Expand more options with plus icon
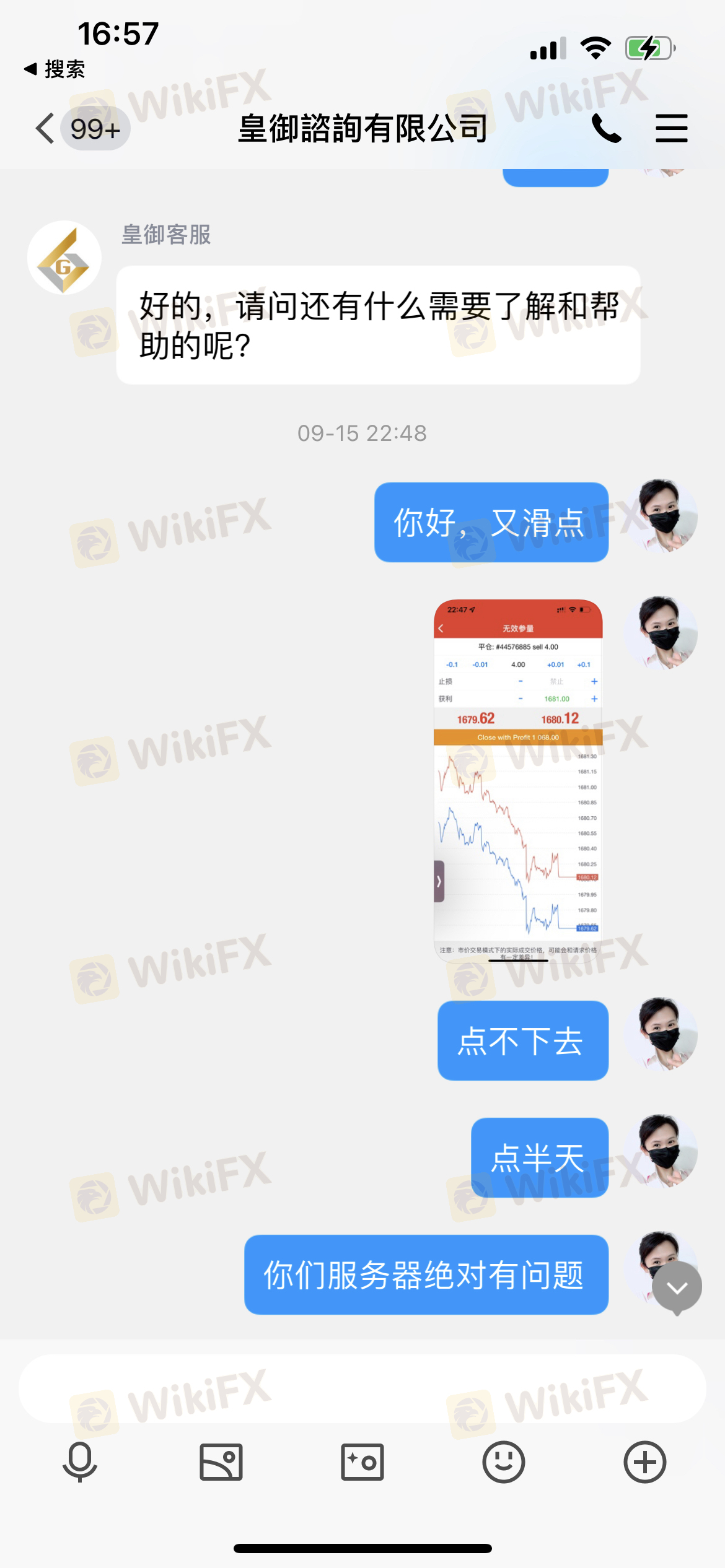This screenshot has height=1568, width=725. [x=645, y=1462]
